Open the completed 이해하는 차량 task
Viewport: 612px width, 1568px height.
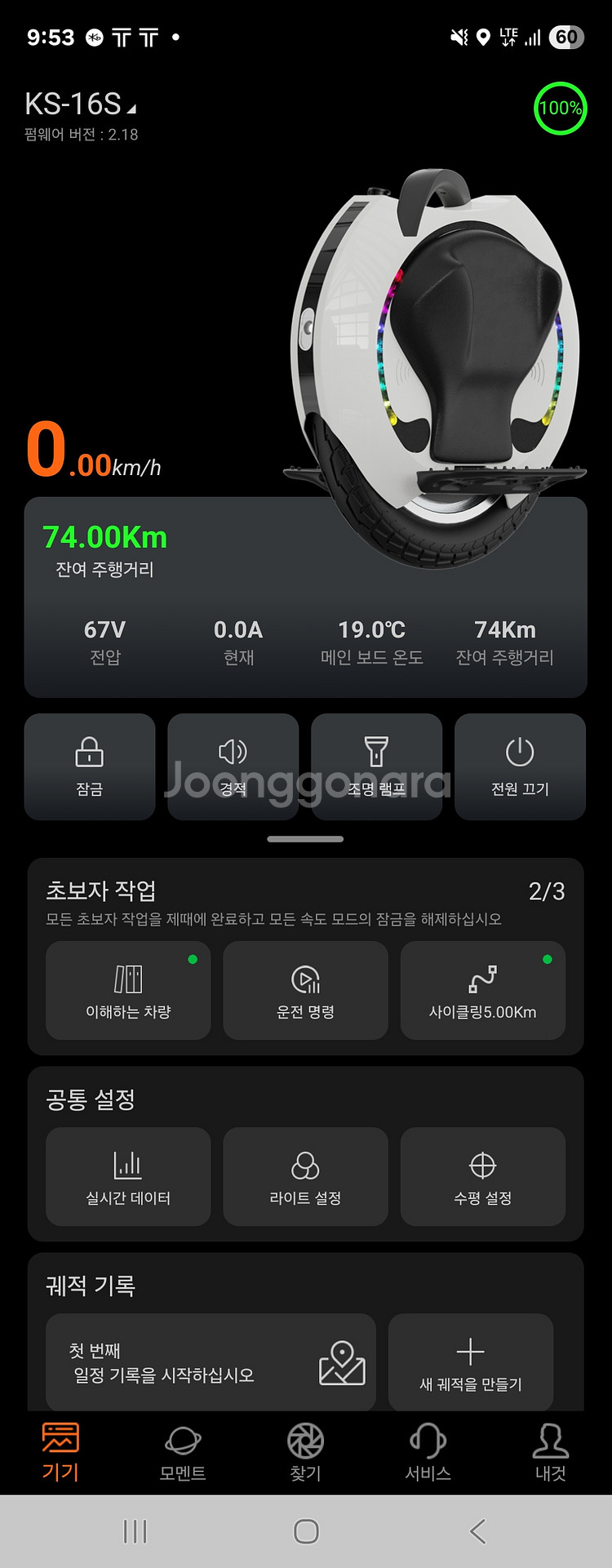tap(128, 990)
